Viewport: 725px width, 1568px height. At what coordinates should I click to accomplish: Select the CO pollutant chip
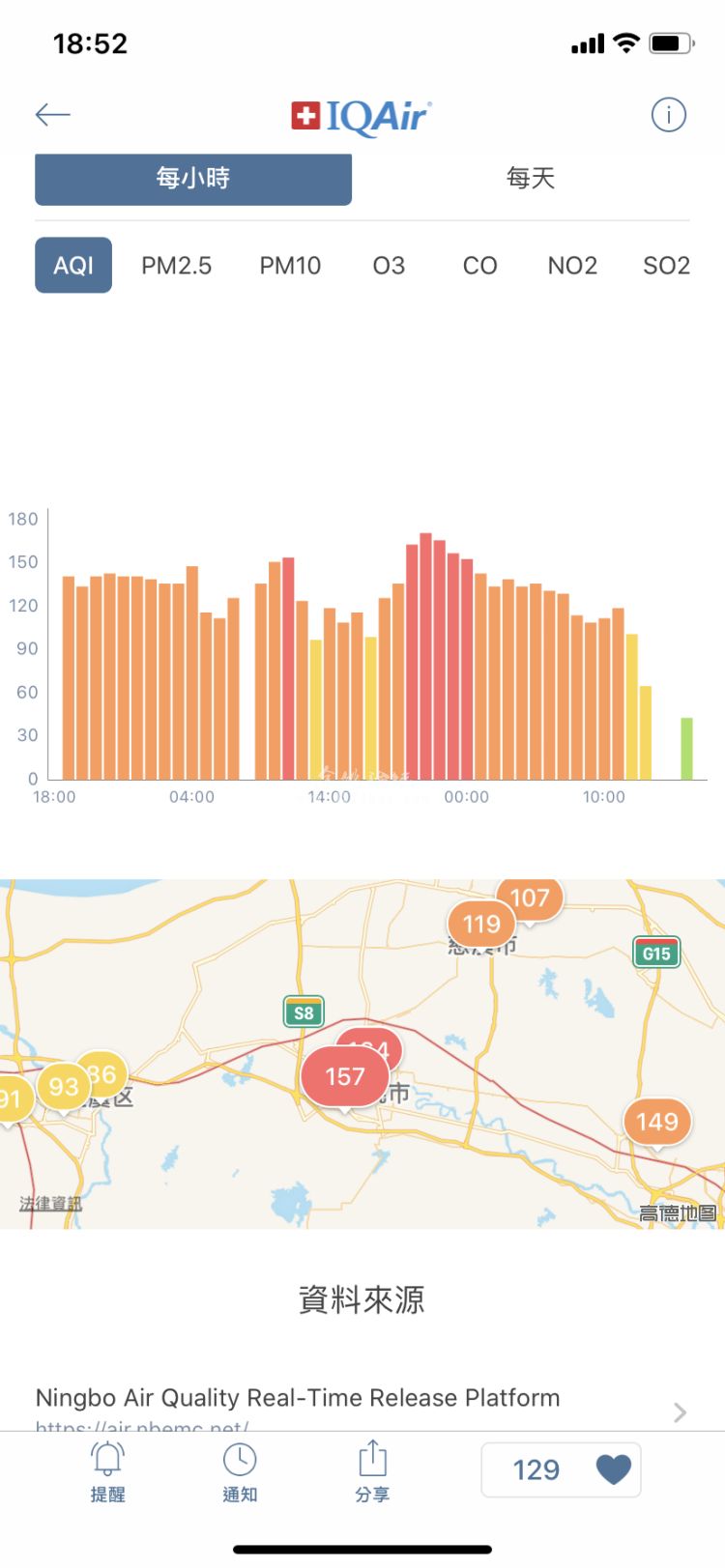click(479, 266)
